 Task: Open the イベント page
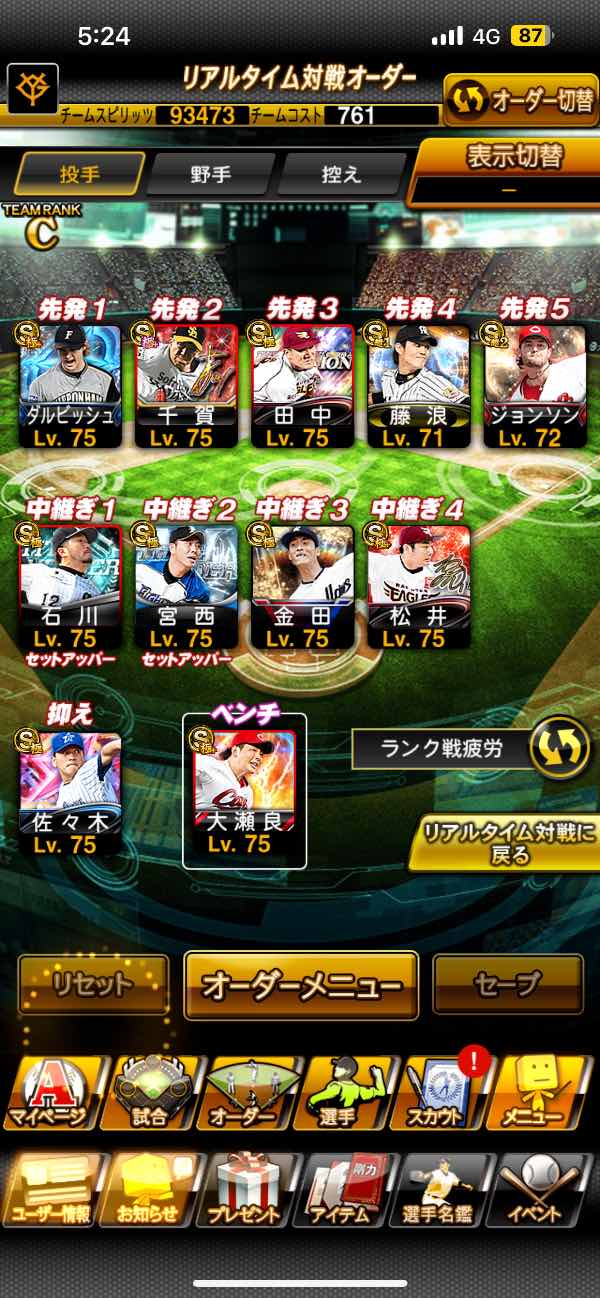(543, 1190)
